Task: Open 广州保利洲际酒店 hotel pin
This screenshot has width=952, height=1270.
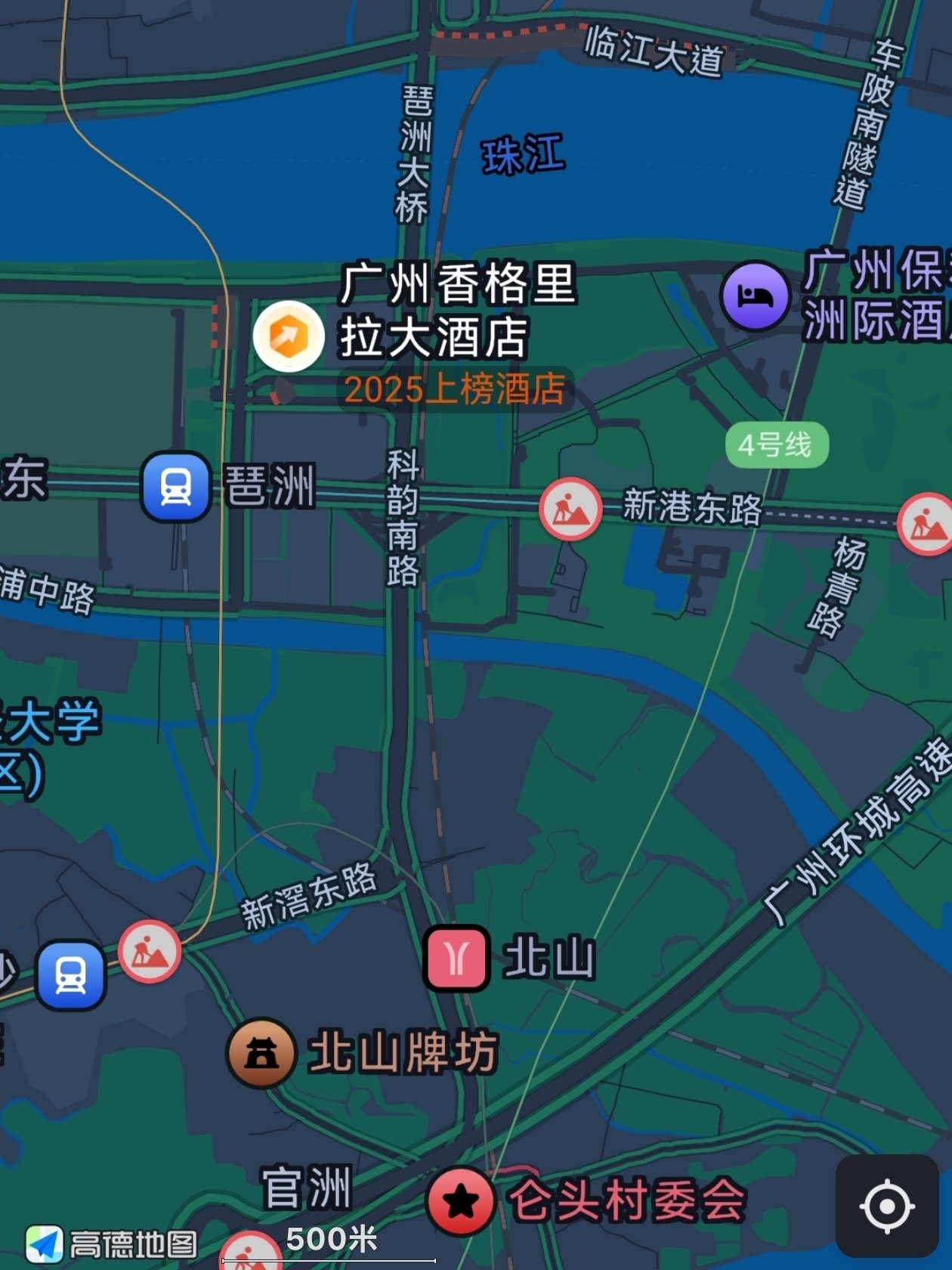Action: point(755,296)
